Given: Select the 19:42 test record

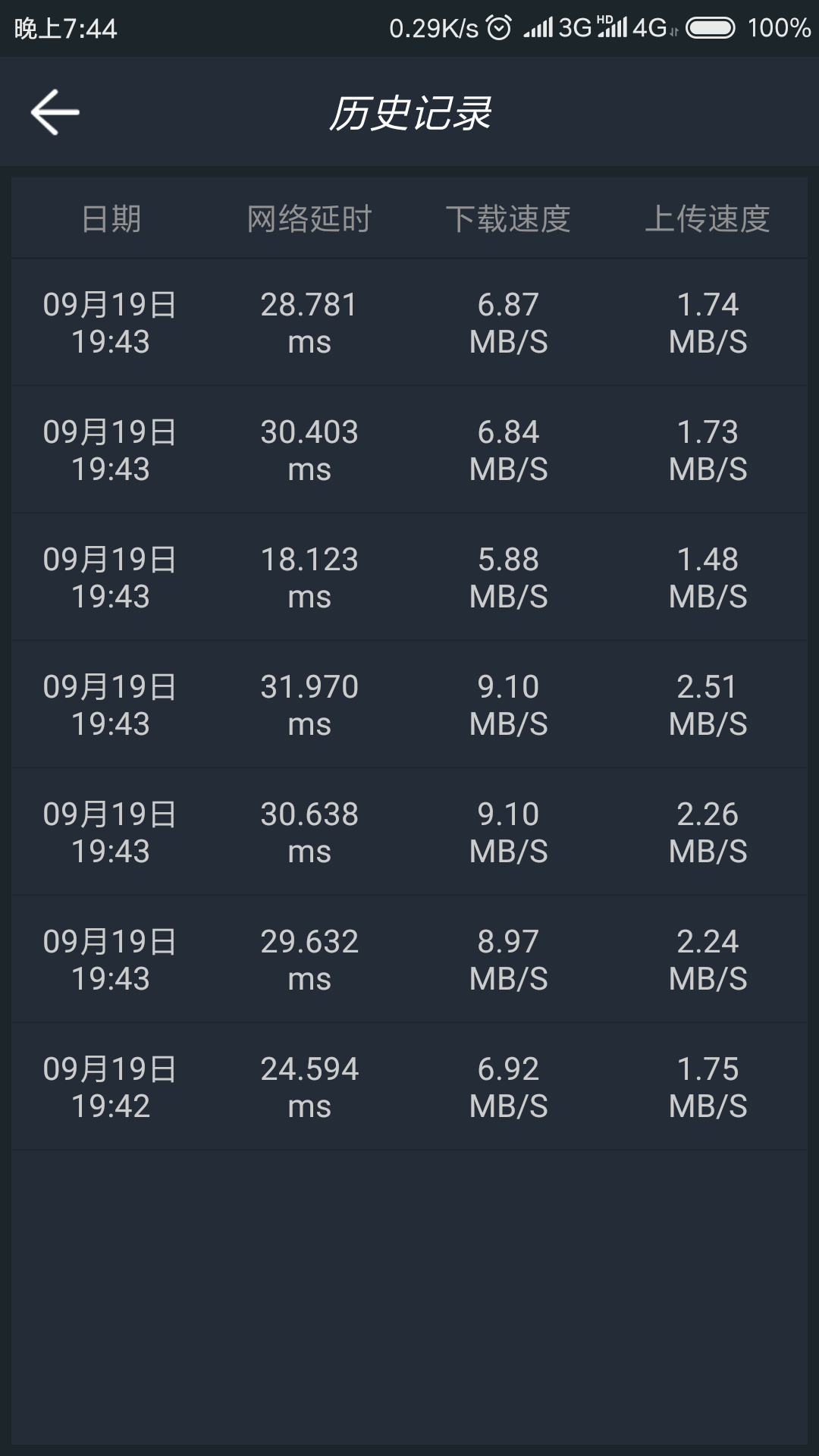Looking at the screenshot, I should click(x=409, y=1086).
